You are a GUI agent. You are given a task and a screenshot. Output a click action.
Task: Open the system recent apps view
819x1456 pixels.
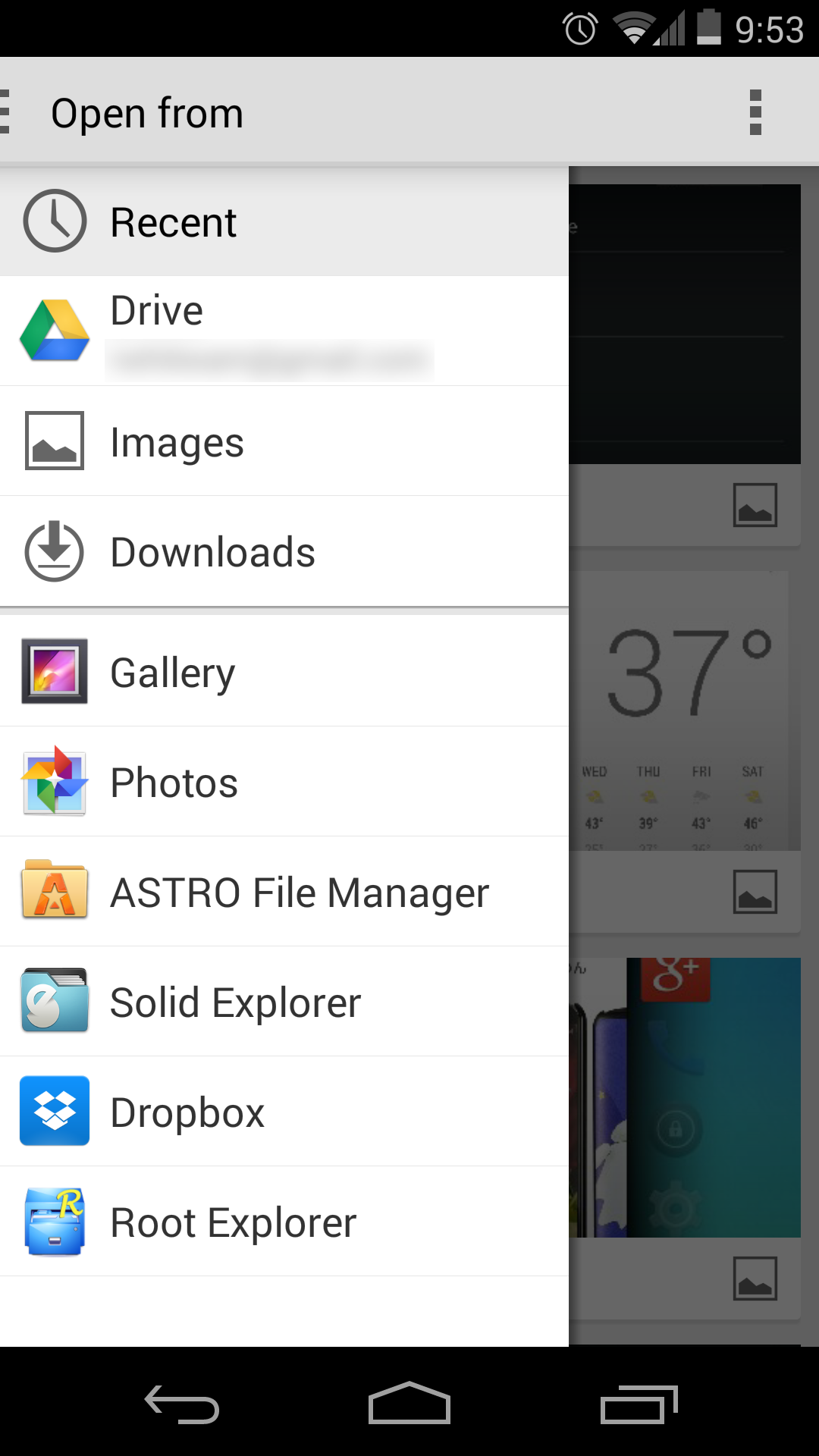[x=638, y=1404]
